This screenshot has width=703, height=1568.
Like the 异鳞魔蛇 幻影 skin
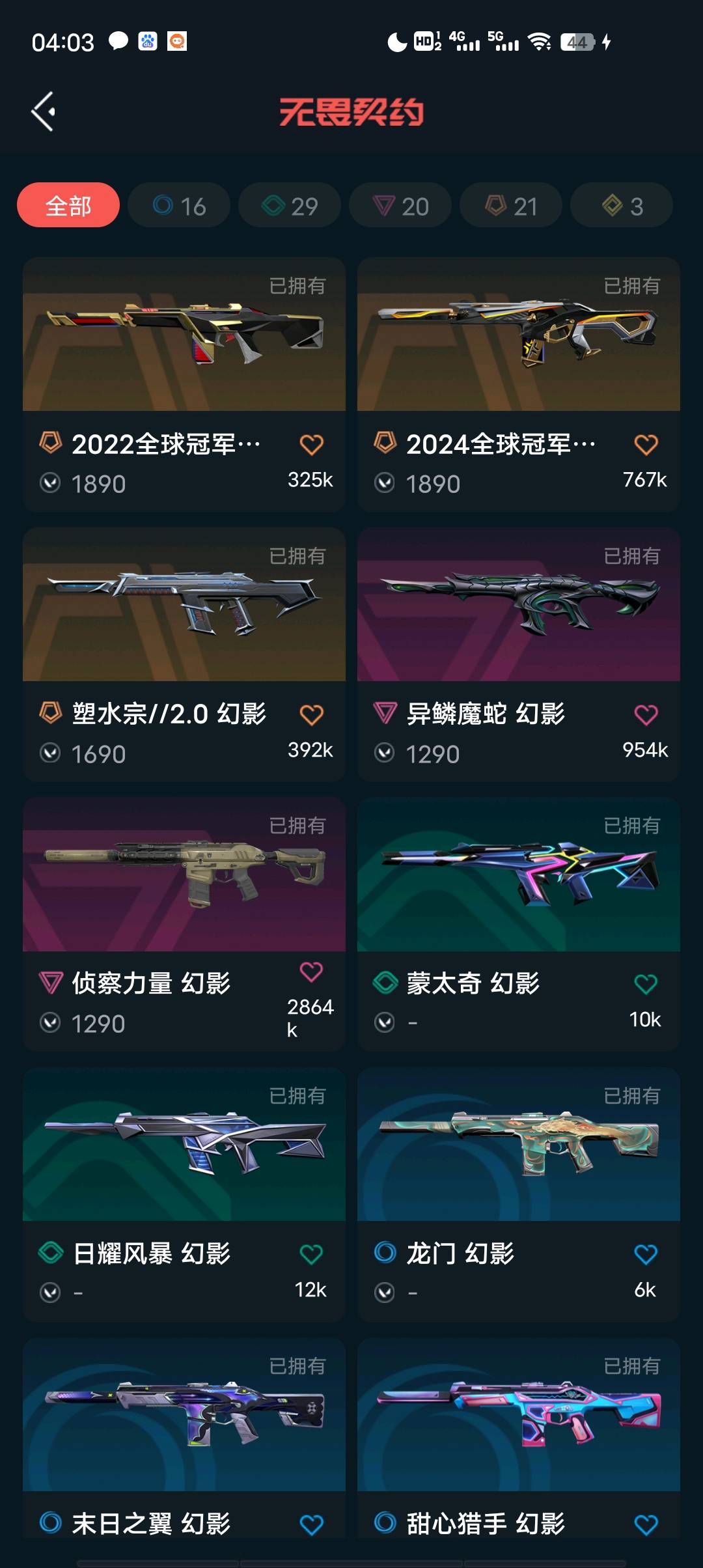(x=646, y=715)
